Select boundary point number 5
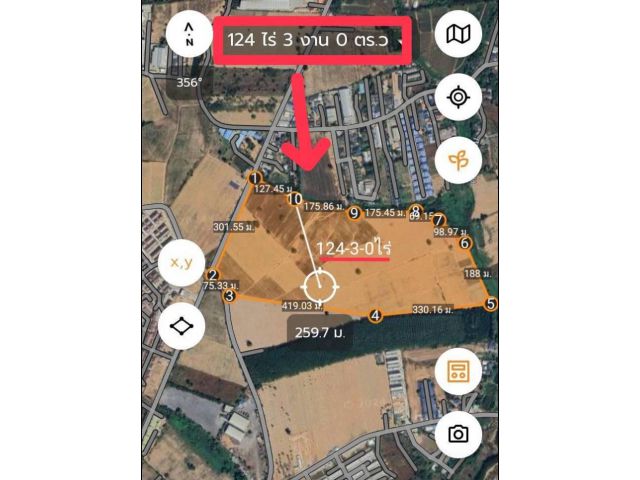The image size is (640, 480). [x=490, y=304]
